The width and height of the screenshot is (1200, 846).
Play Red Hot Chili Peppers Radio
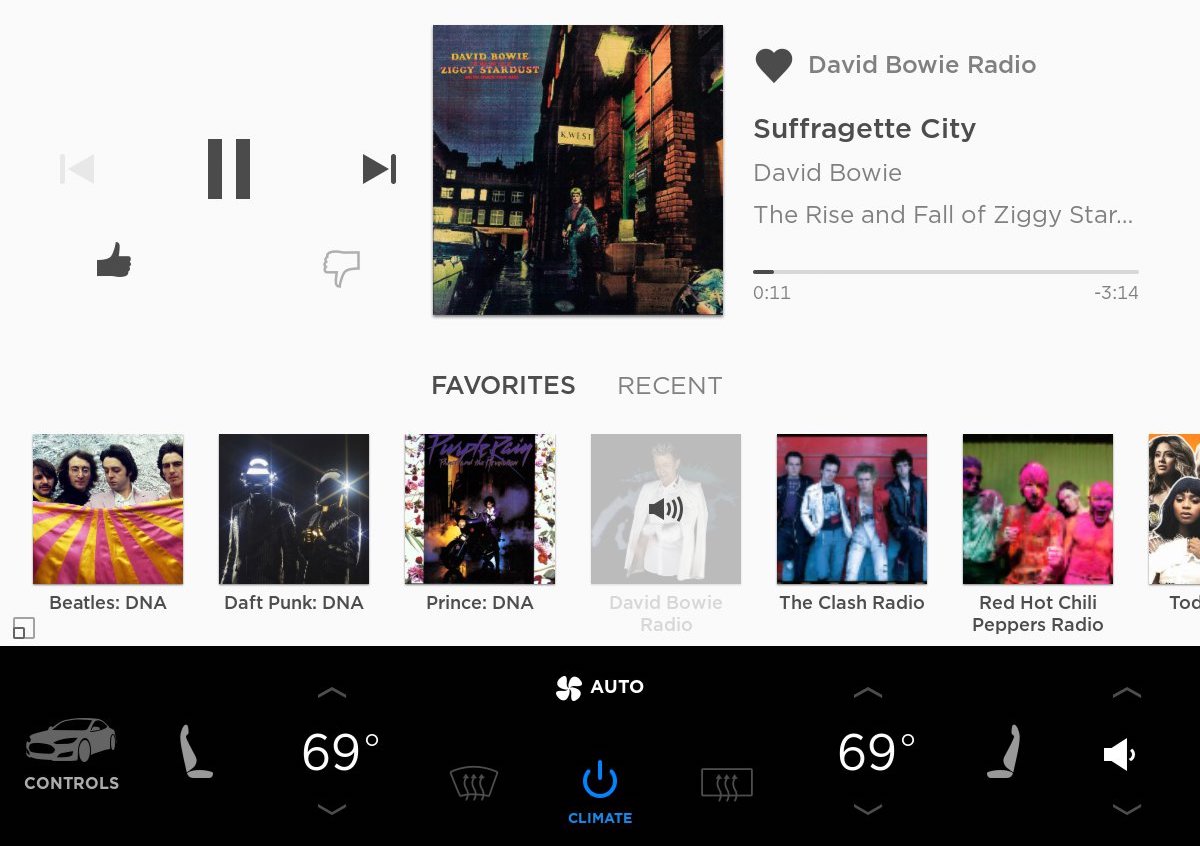pyautogui.click(x=1038, y=509)
